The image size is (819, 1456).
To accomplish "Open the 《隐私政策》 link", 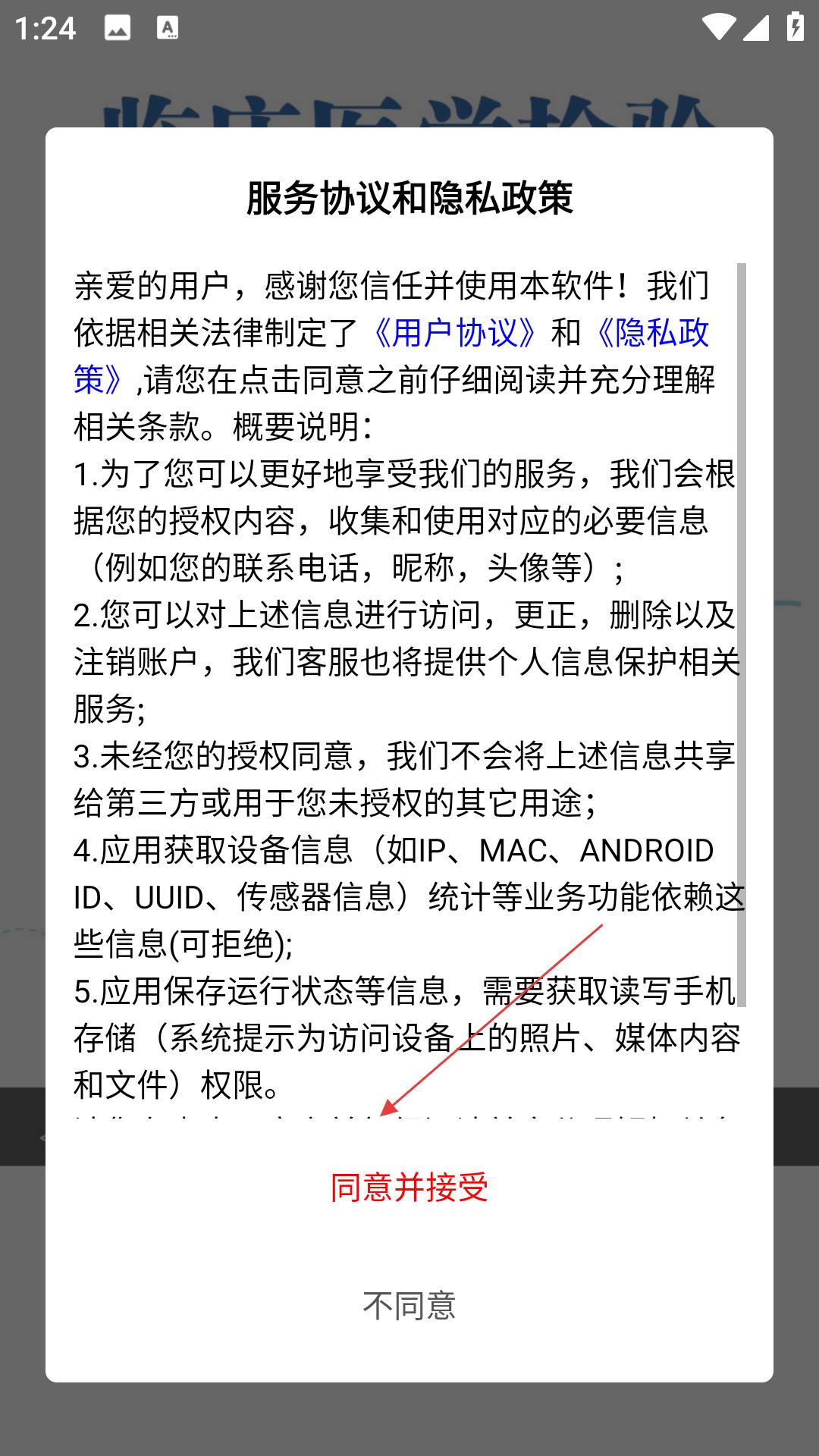I will tap(649, 333).
